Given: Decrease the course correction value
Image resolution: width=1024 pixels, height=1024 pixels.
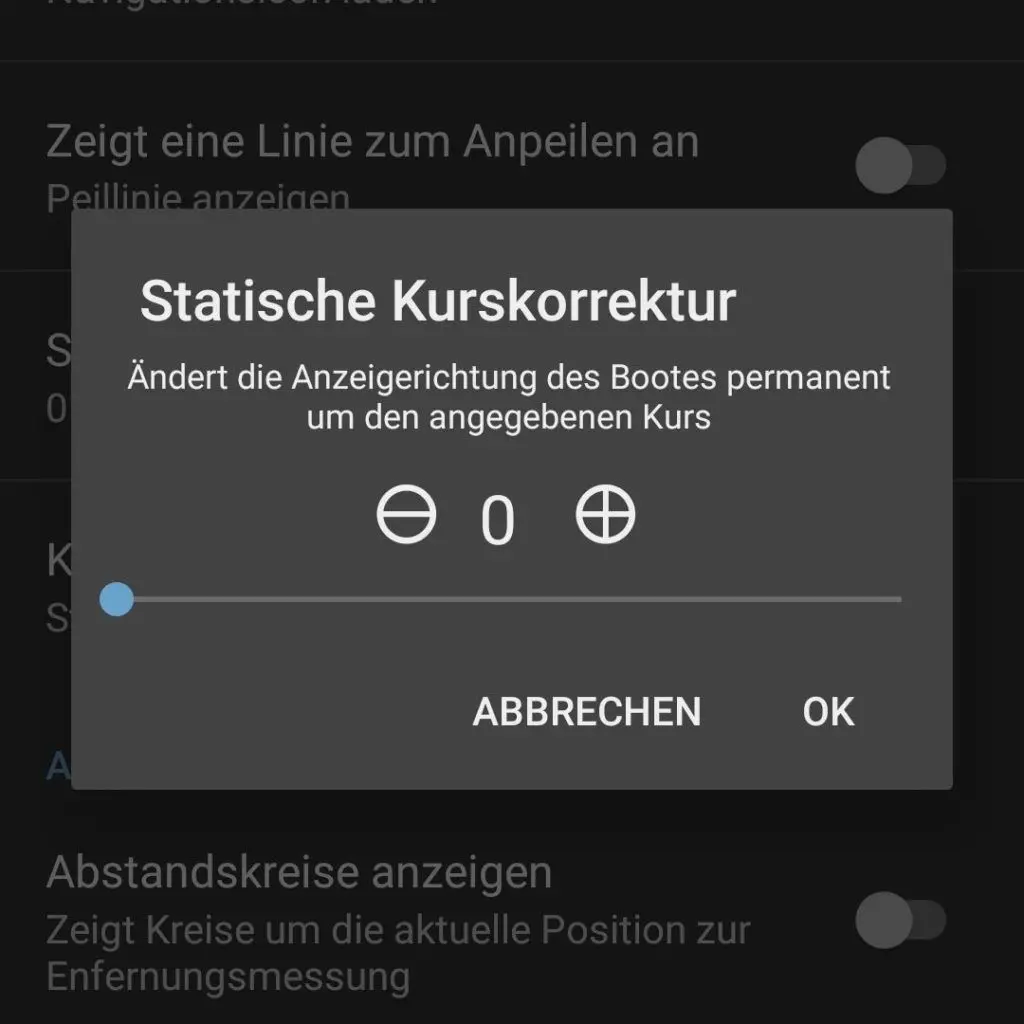Looking at the screenshot, I should click(406, 517).
